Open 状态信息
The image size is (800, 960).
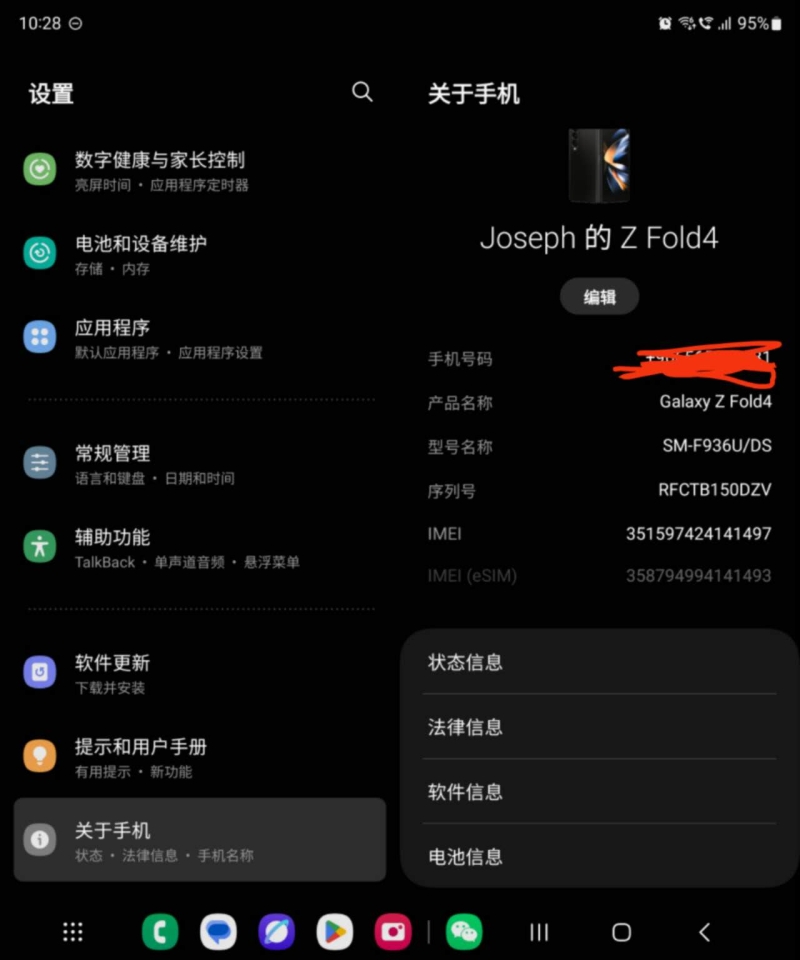point(598,662)
